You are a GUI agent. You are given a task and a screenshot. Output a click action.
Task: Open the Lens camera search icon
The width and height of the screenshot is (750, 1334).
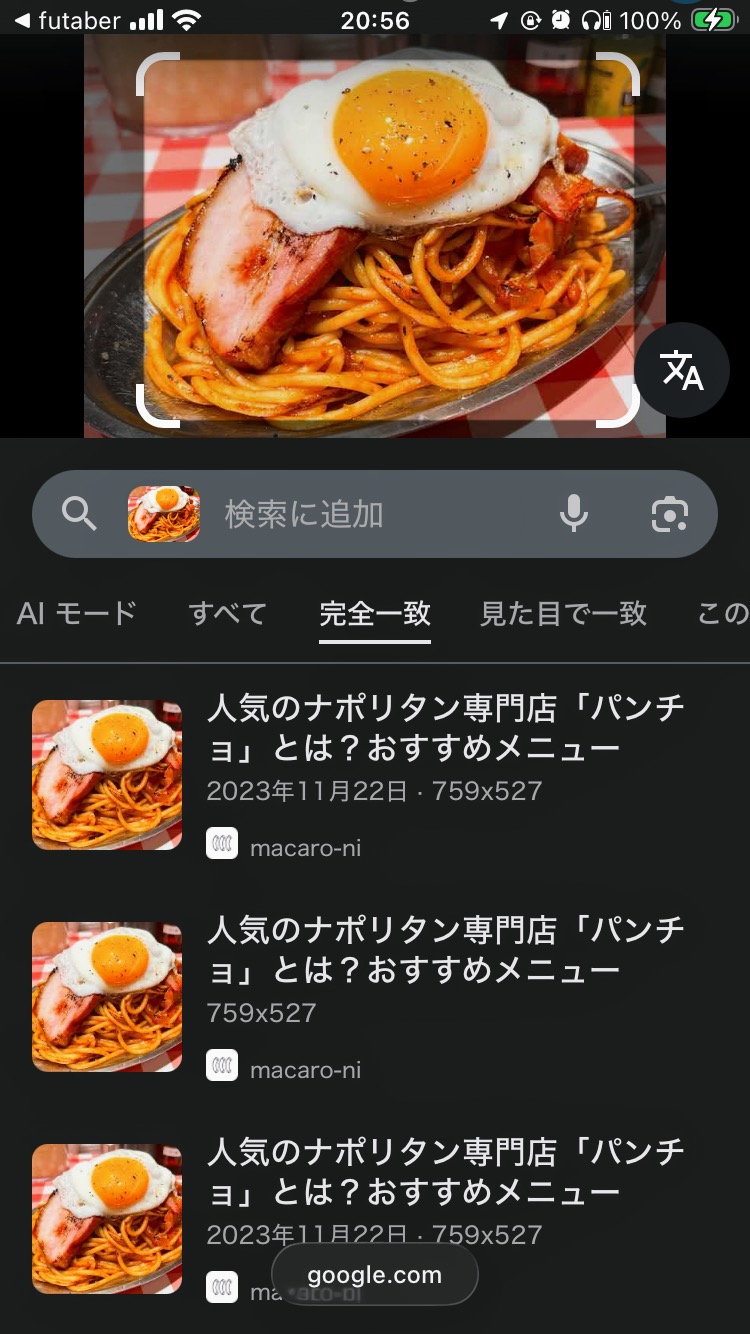669,514
